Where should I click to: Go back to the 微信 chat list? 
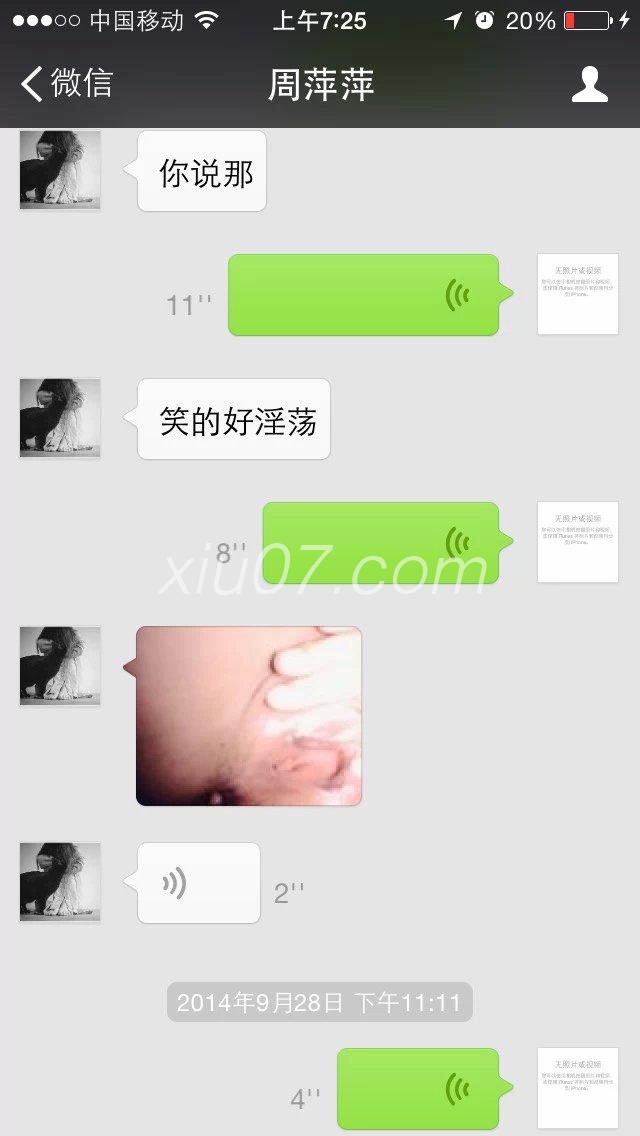click(x=66, y=84)
